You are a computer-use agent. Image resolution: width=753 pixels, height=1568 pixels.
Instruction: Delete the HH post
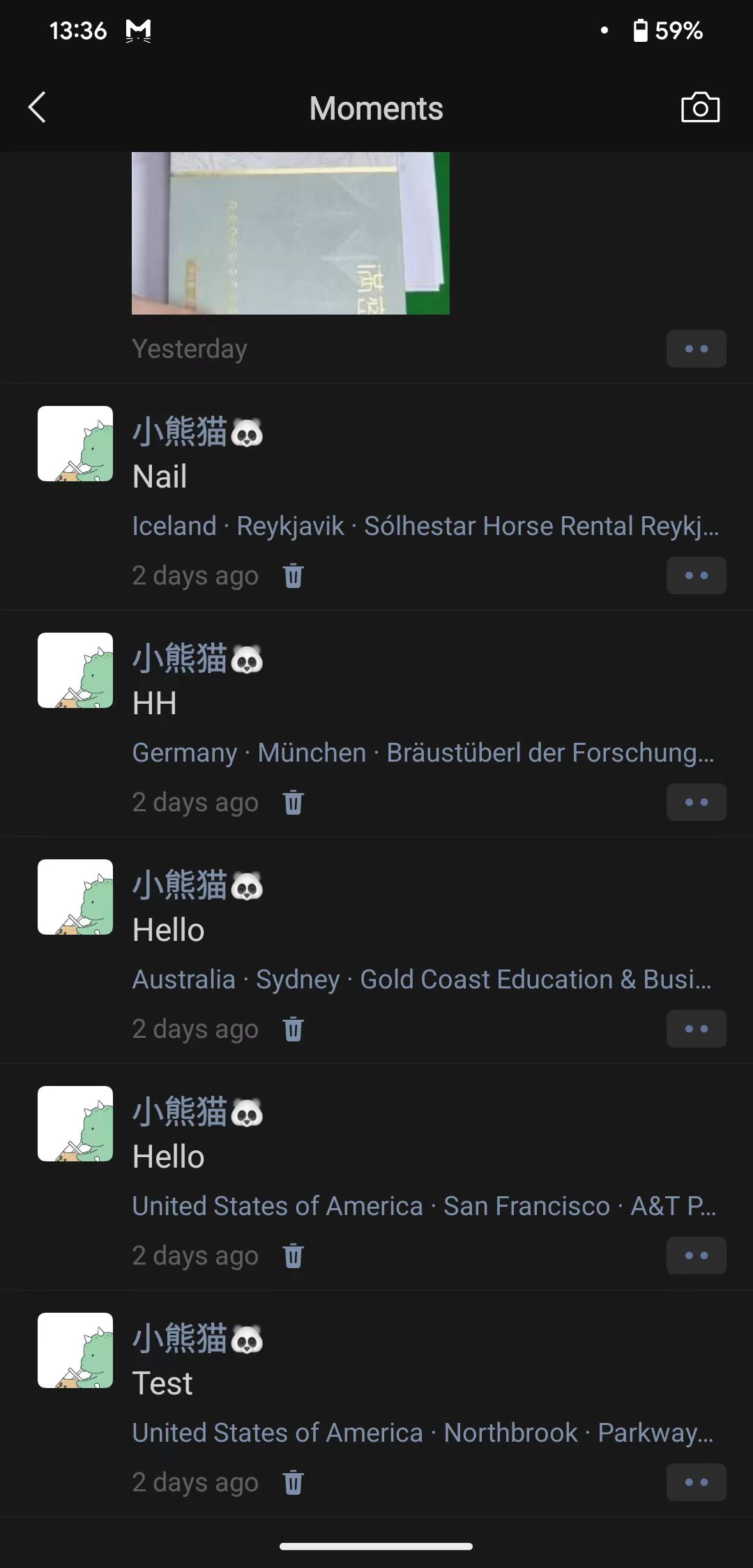(x=294, y=803)
